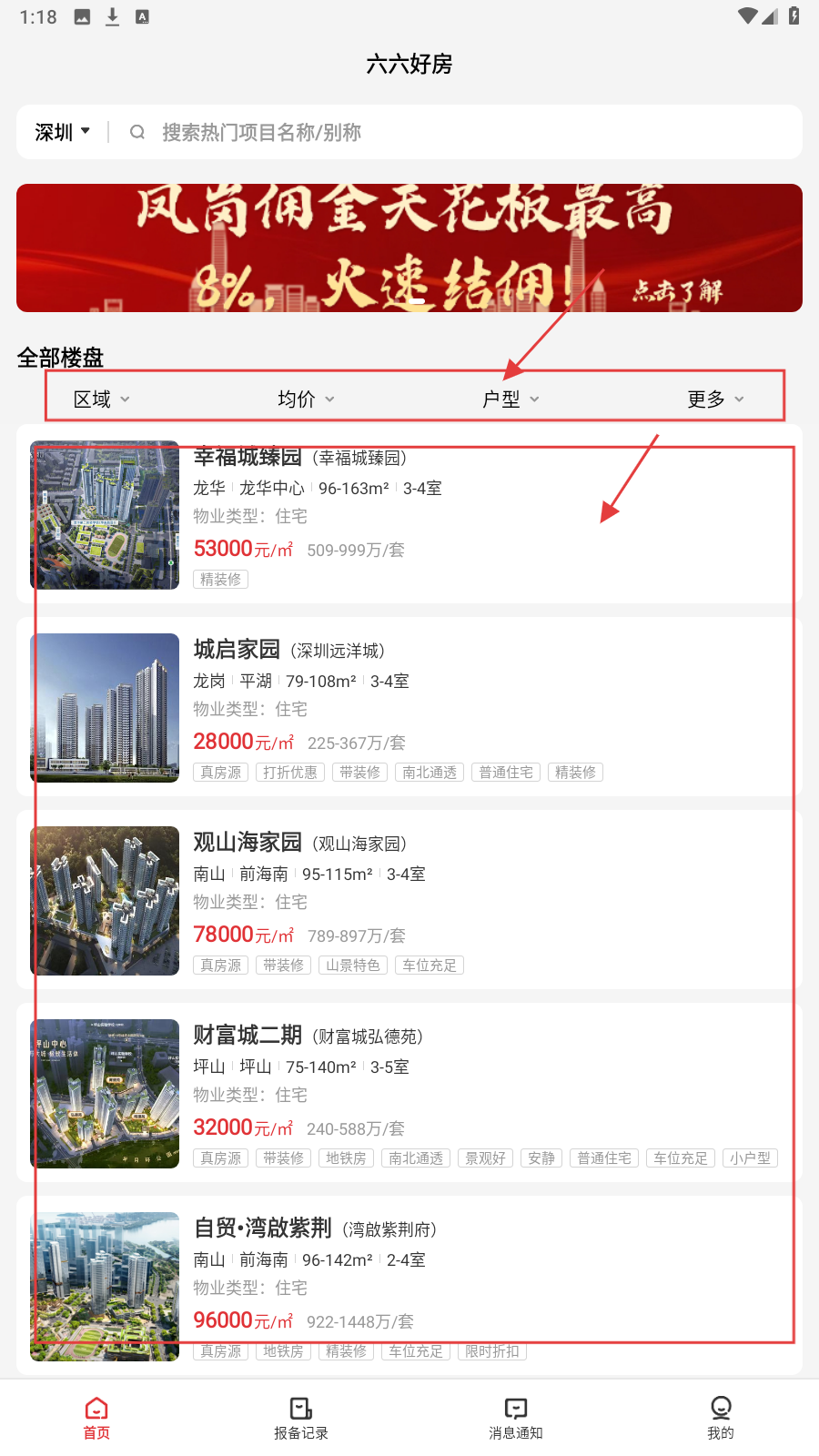The height and width of the screenshot is (1456, 819).
Task: Open the 深圳 city selector
Action: [x=62, y=133]
